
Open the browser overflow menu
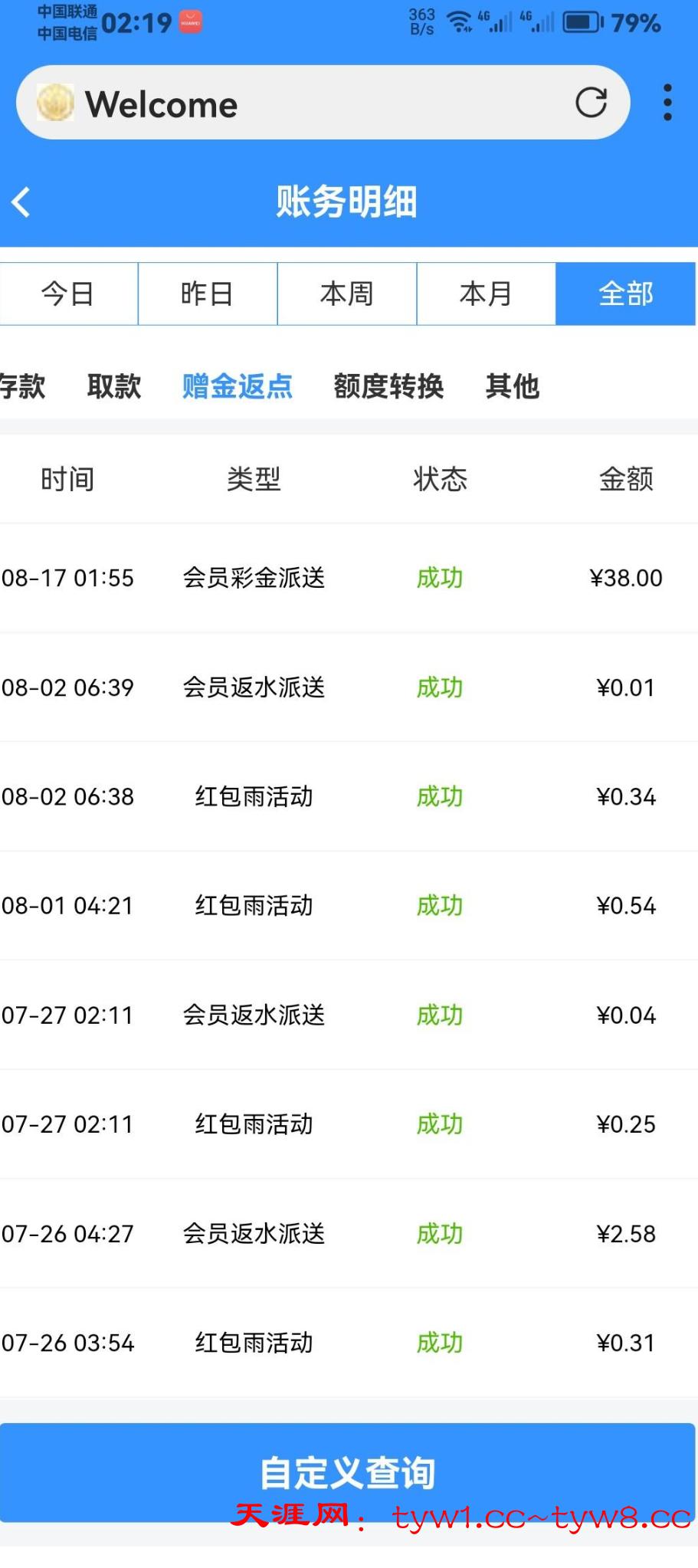[x=667, y=103]
